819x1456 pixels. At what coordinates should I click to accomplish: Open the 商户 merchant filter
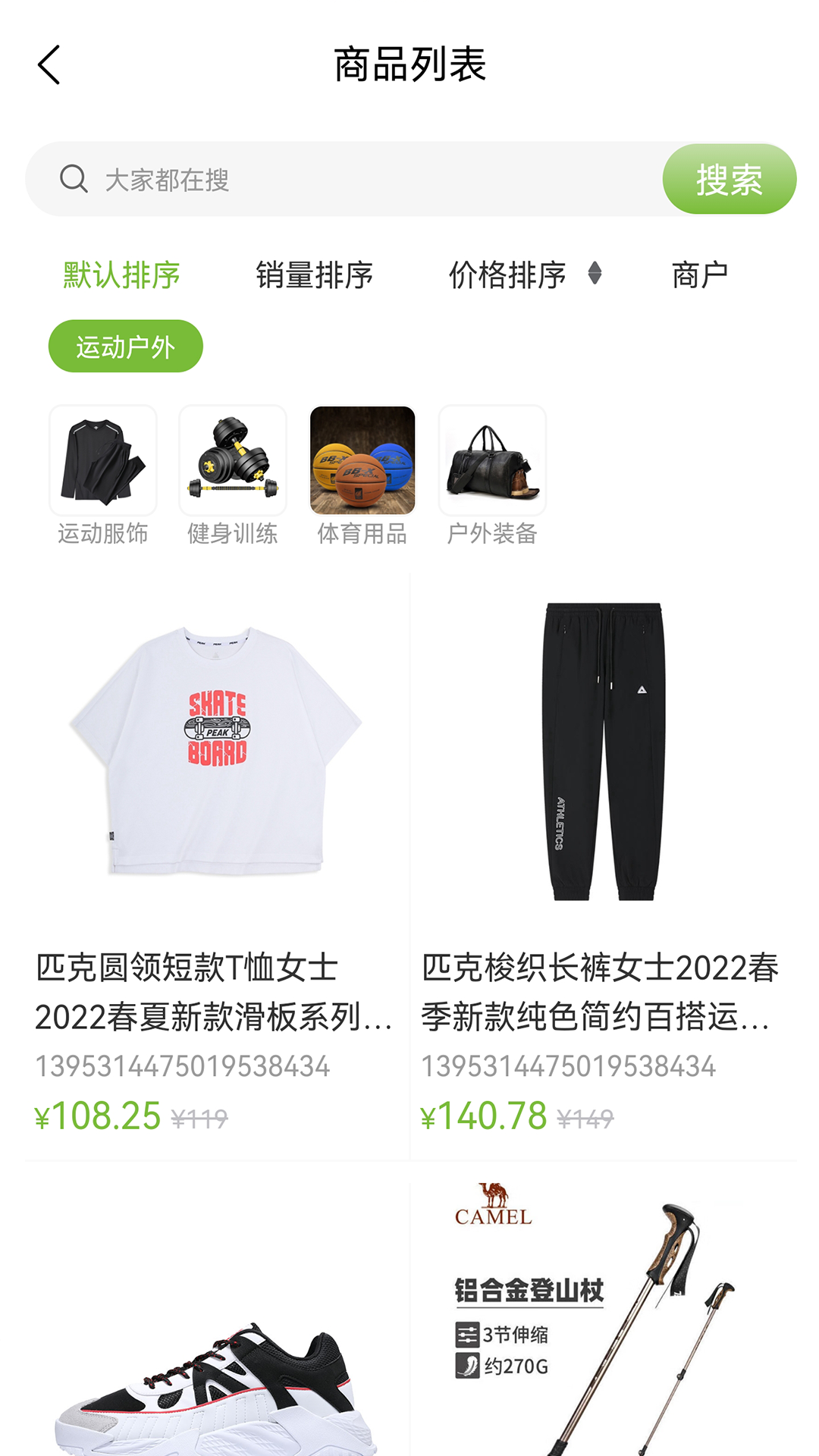click(x=700, y=275)
